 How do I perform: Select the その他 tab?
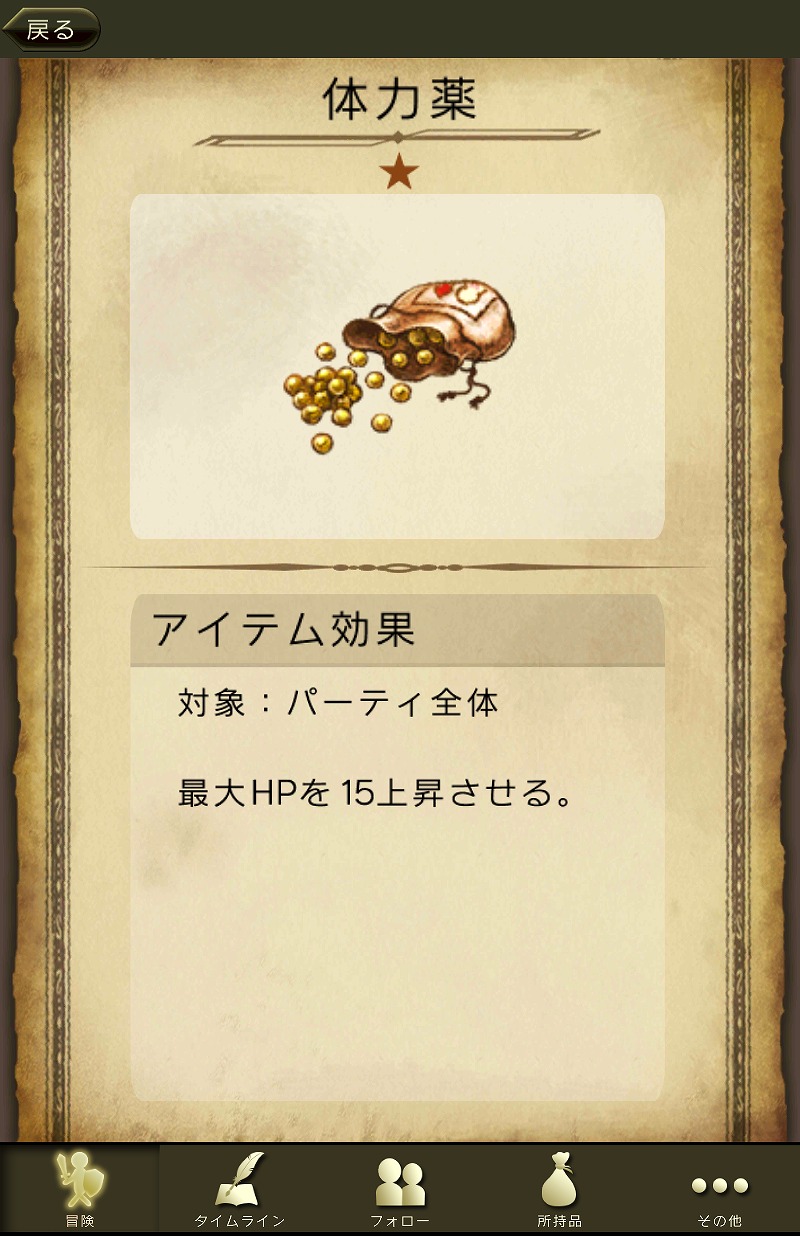720,1190
